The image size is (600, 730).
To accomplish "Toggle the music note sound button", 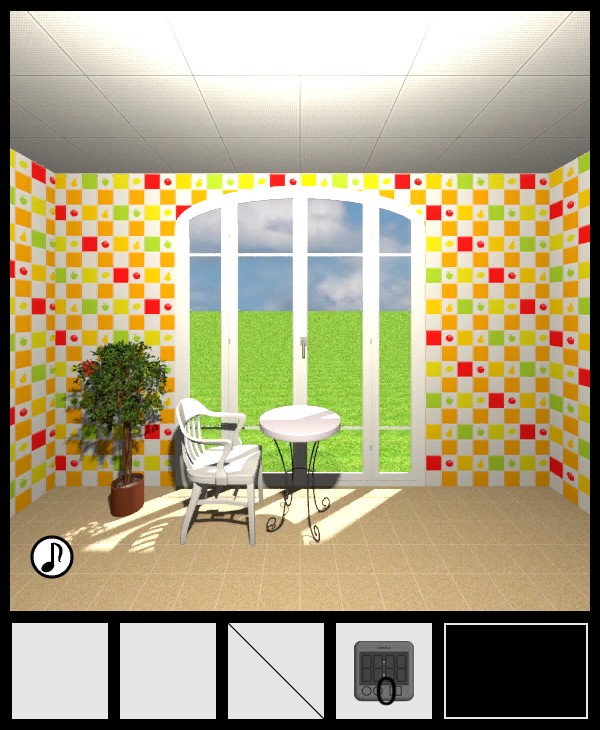I will (x=52, y=557).
